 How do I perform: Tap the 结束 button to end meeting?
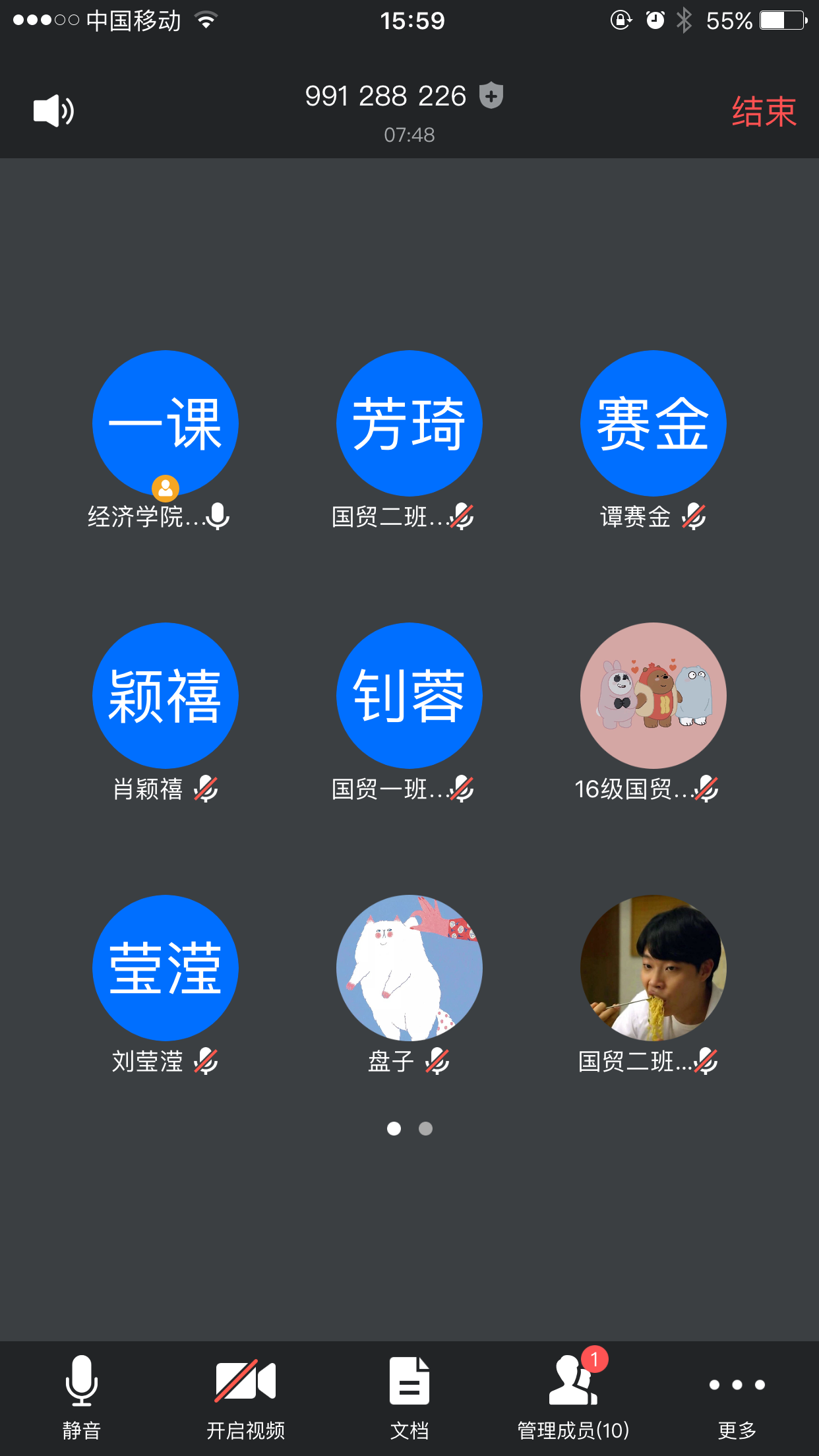(x=763, y=110)
